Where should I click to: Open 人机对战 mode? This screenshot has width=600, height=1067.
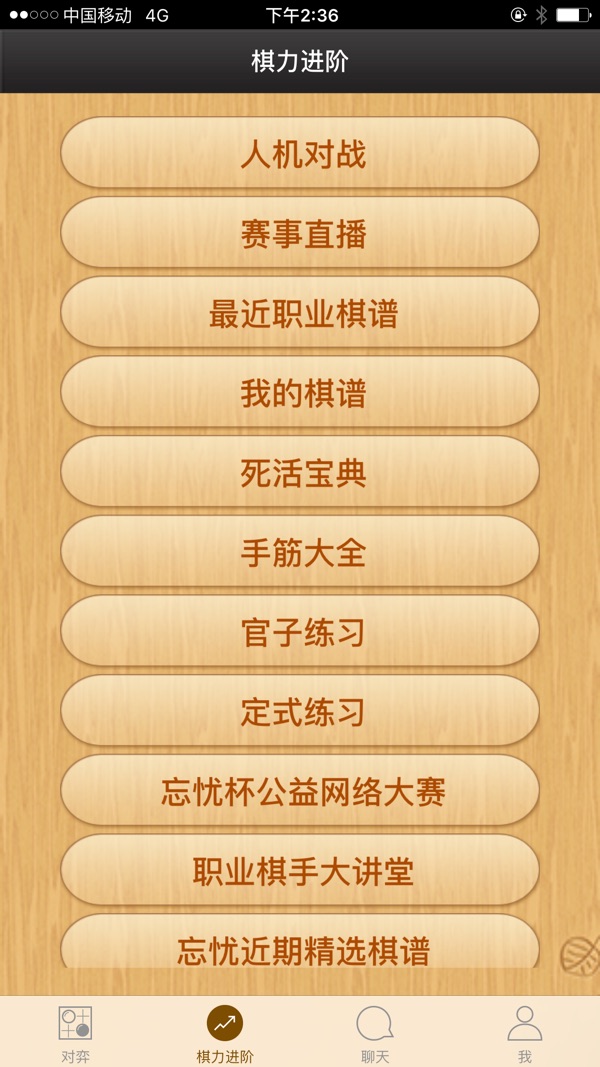click(300, 154)
